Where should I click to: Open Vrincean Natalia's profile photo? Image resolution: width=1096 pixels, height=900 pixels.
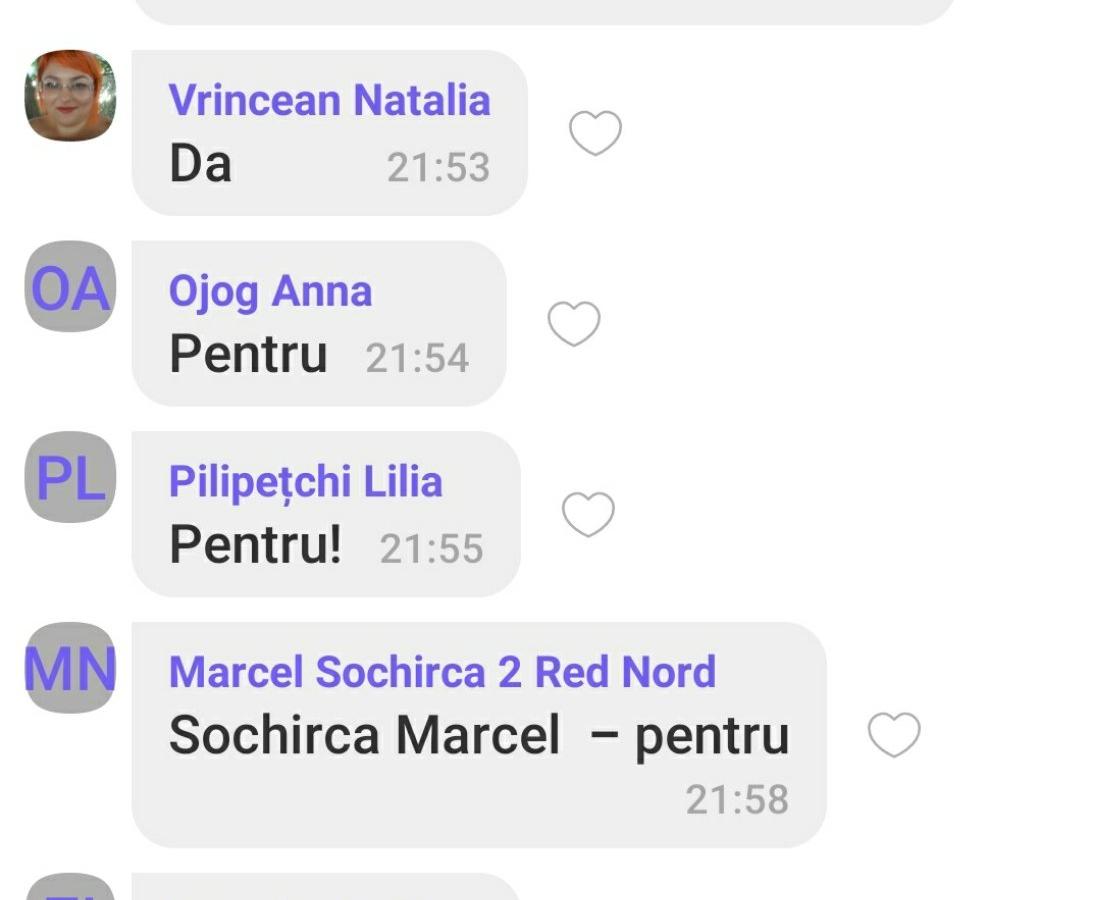click(70, 96)
